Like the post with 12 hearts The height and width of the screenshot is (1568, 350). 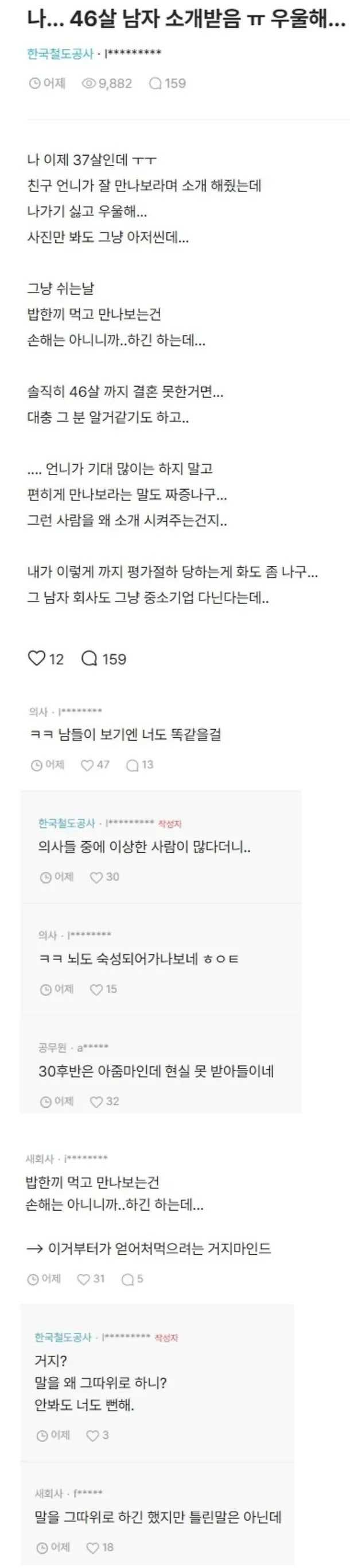coord(38,658)
